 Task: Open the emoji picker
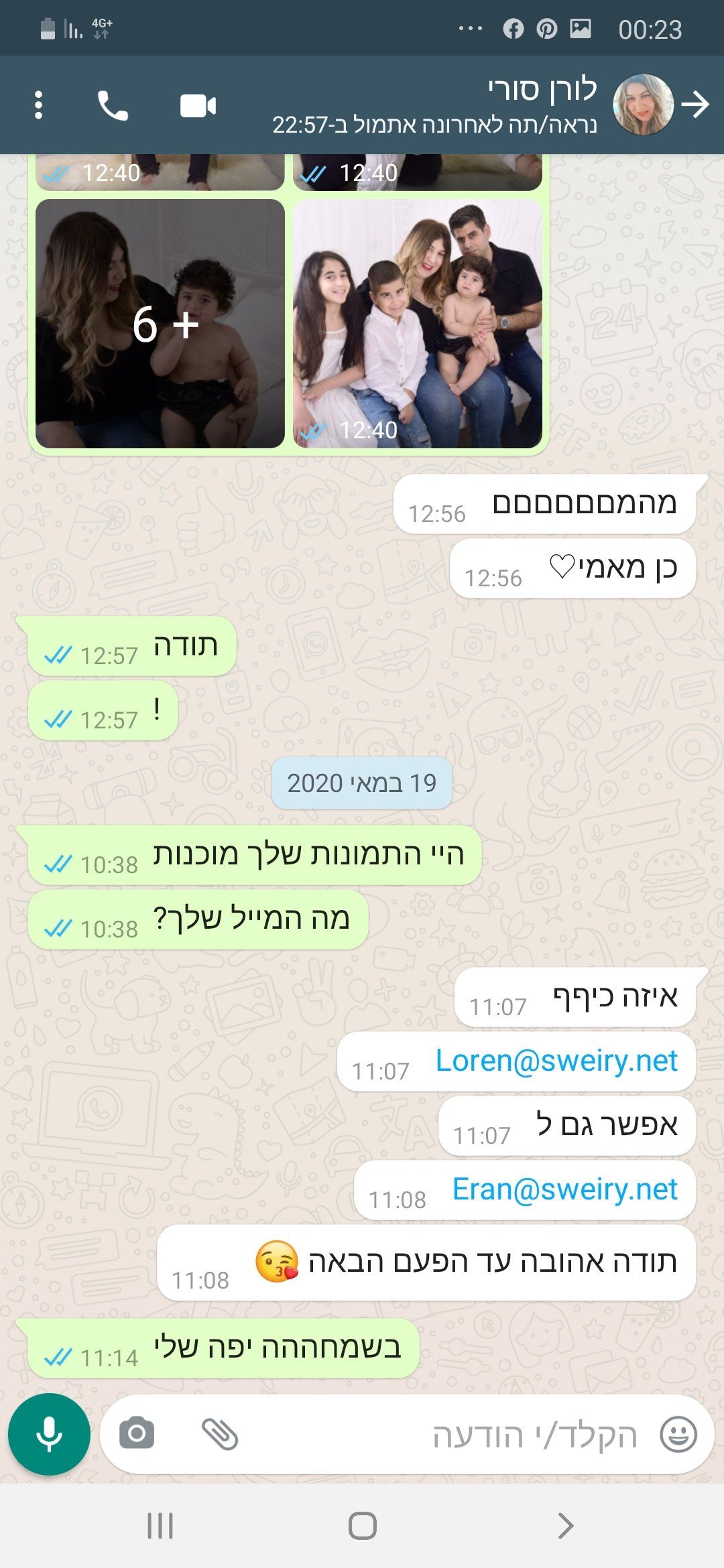(x=678, y=1434)
